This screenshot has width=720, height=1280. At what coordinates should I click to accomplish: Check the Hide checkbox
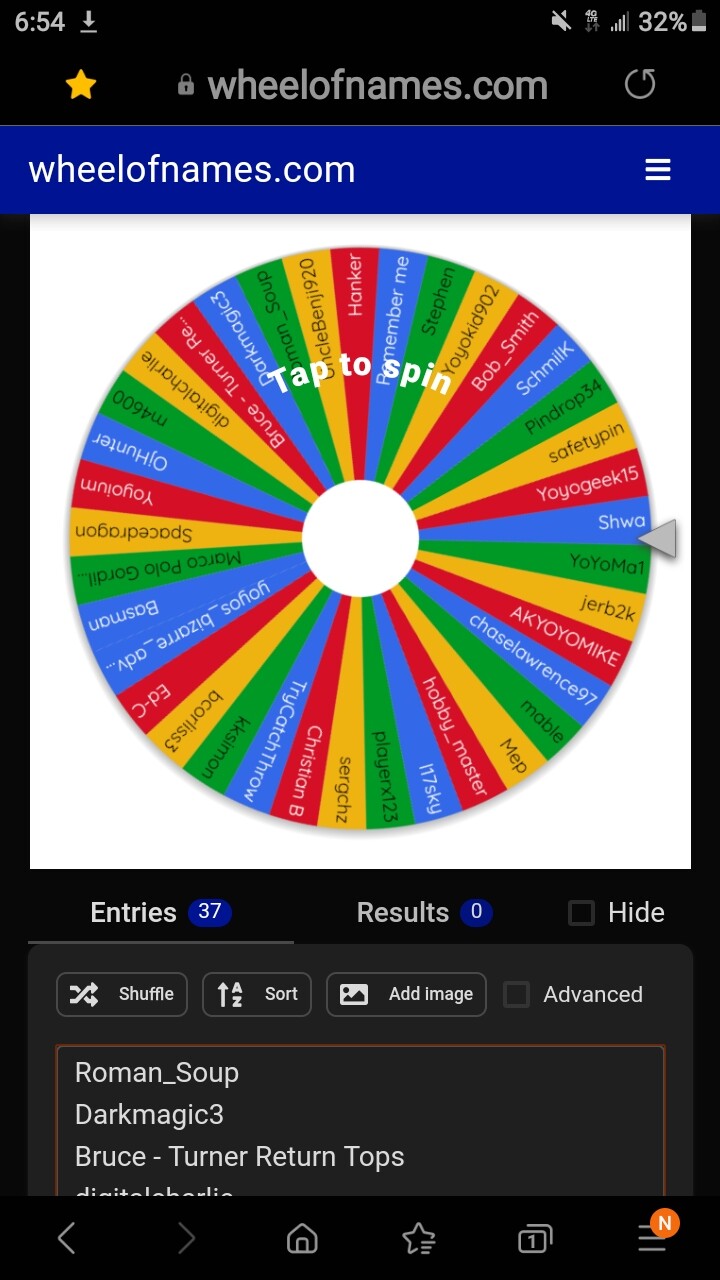pos(581,912)
